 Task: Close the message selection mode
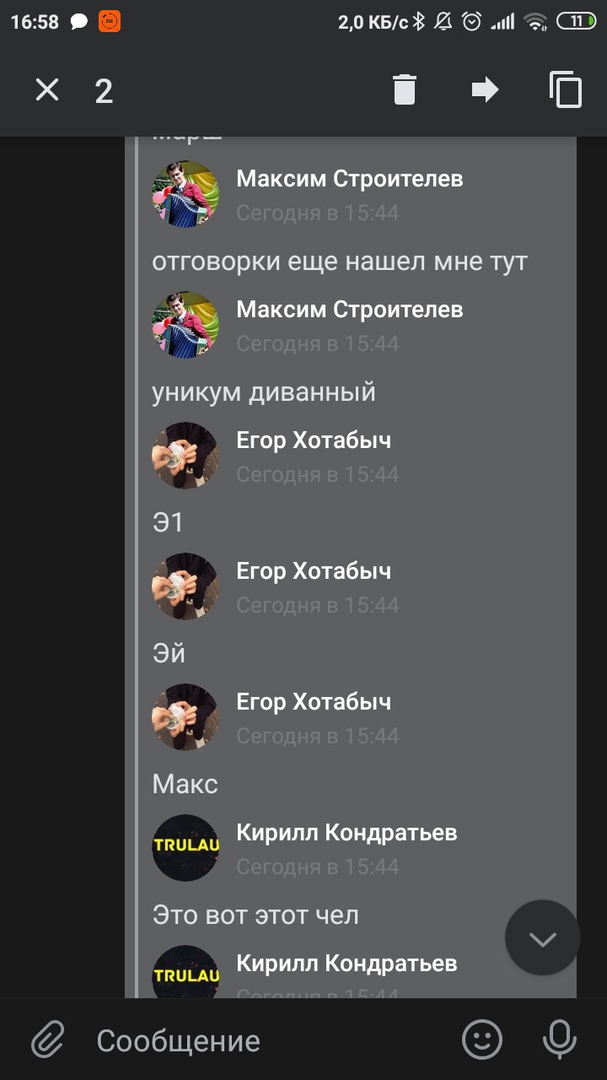pyautogui.click(x=47, y=91)
